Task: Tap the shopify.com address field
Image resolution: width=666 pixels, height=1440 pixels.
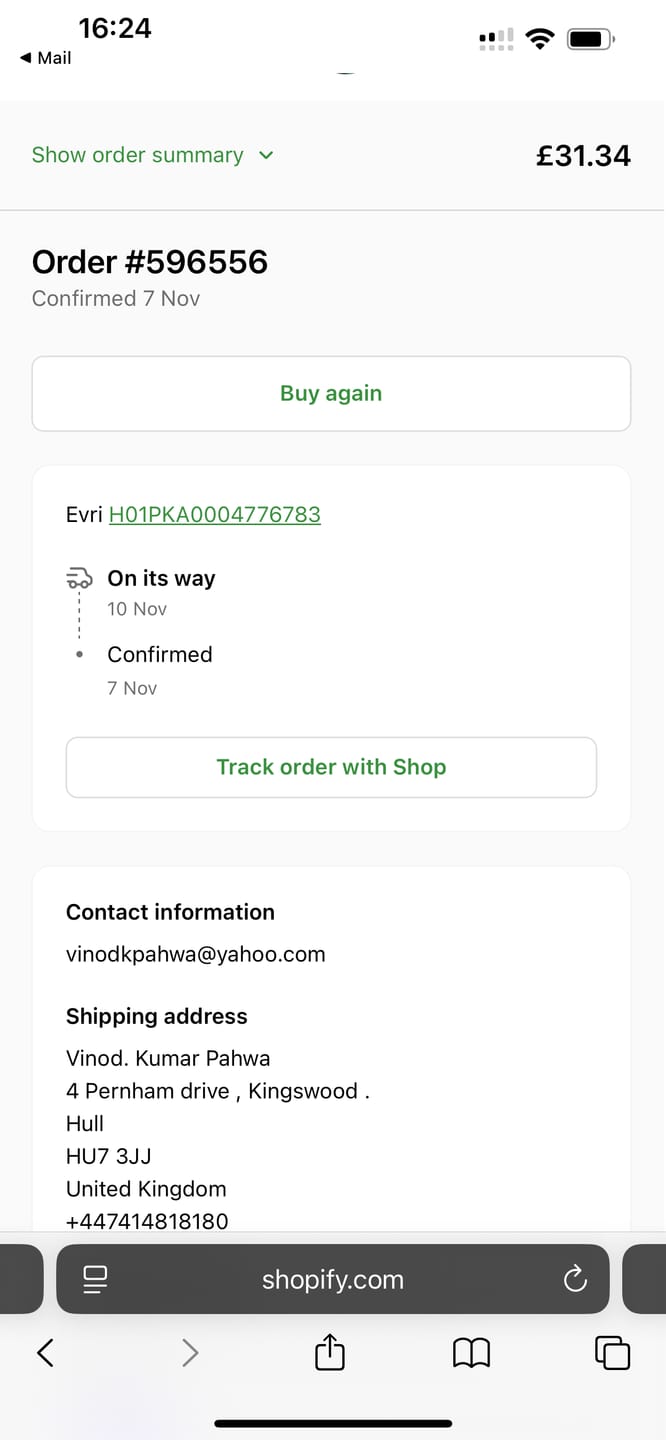Action: [x=333, y=1279]
